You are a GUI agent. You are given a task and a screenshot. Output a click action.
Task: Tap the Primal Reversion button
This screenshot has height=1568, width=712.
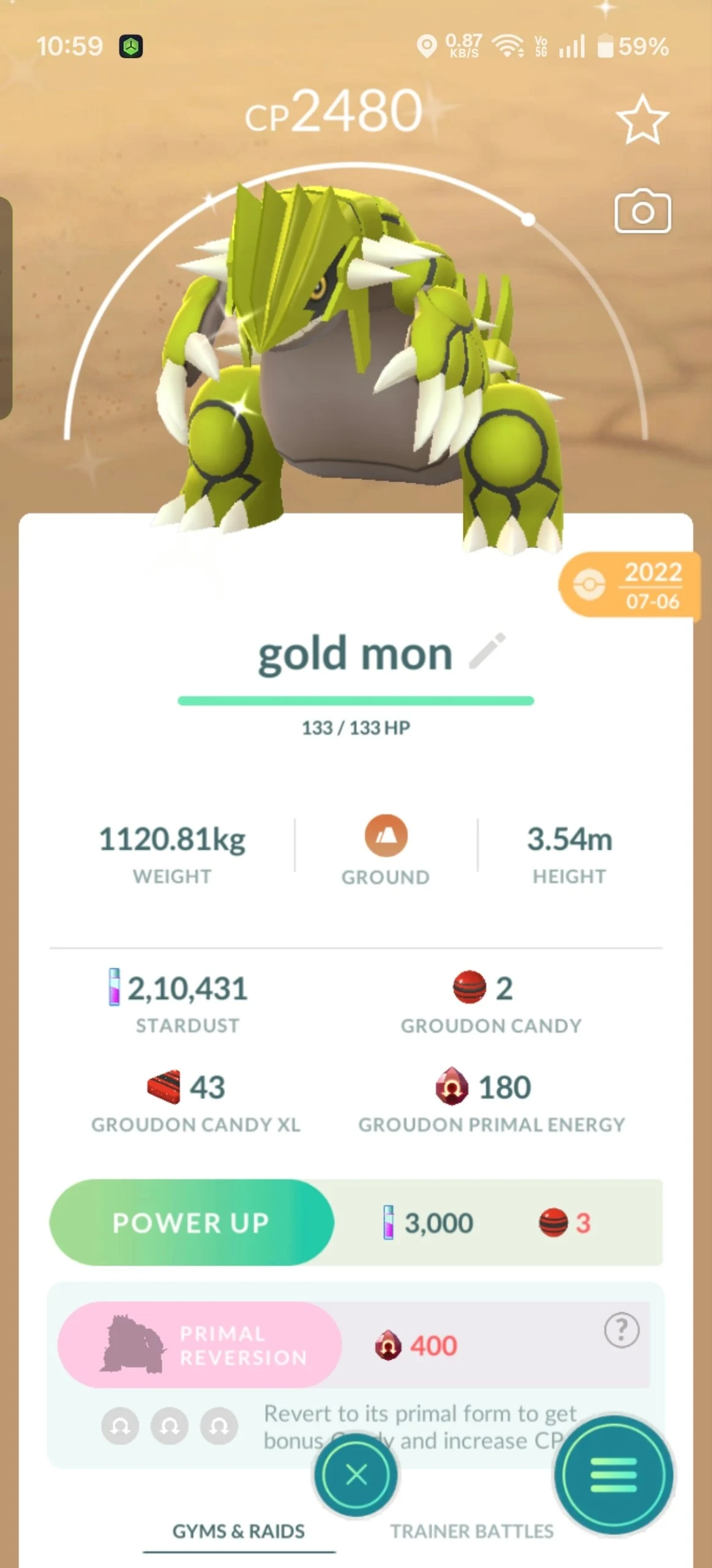(x=200, y=1345)
